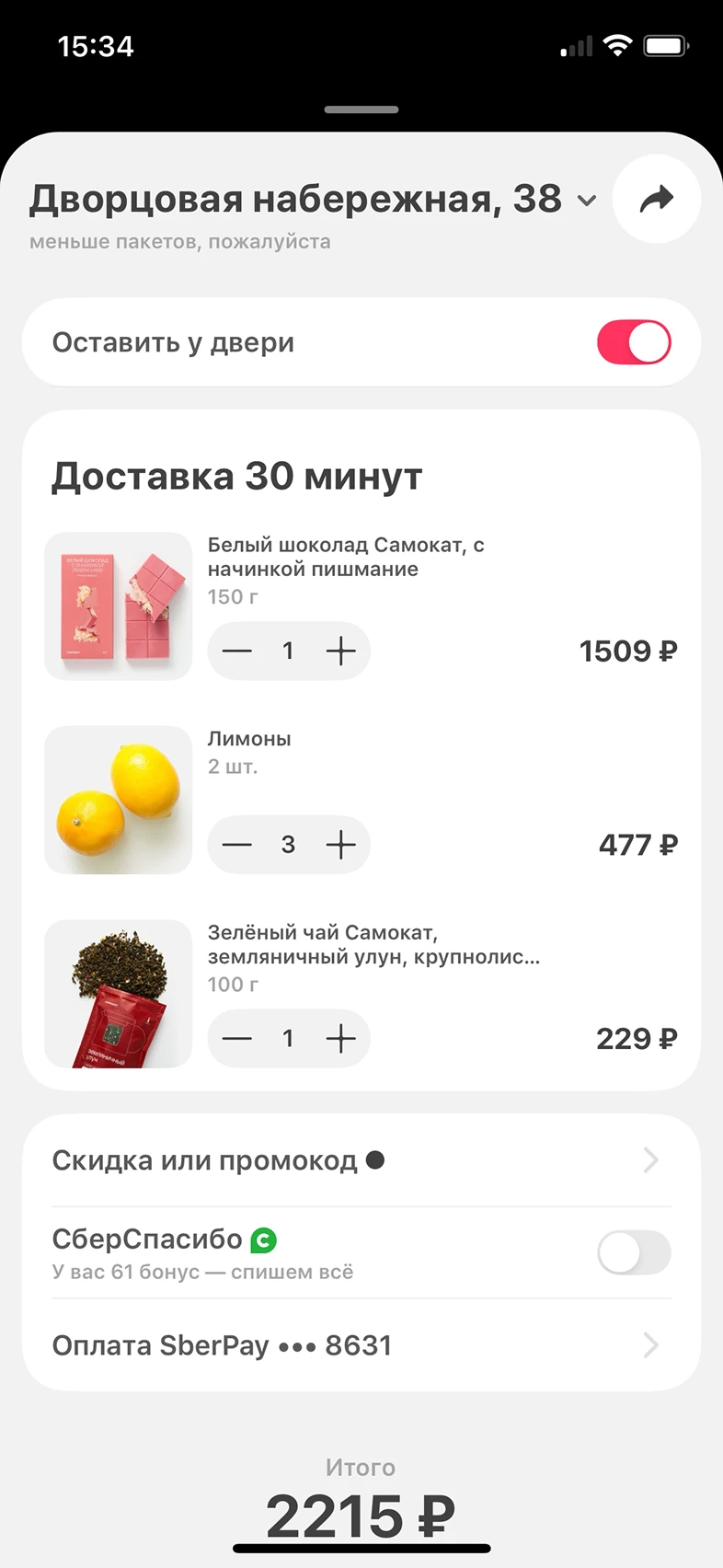This screenshot has height=1568, width=723.
Task: Open the Зелёный чай Самокат product image
Action: click(x=118, y=994)
